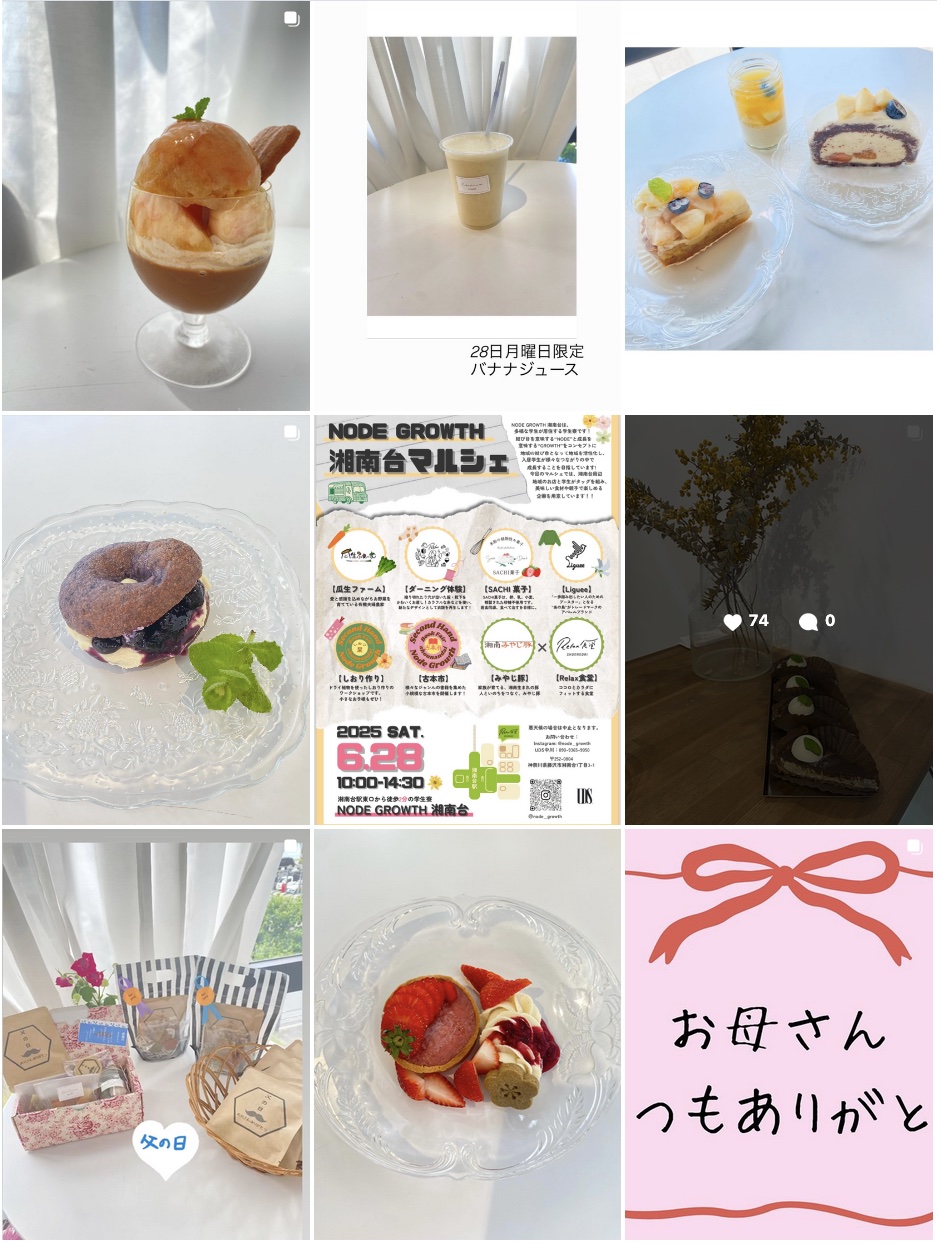942x1244 pixels.
Task: Open the strawberry tart plate post
Action: pyautogui.click(x=467, y=1035)
